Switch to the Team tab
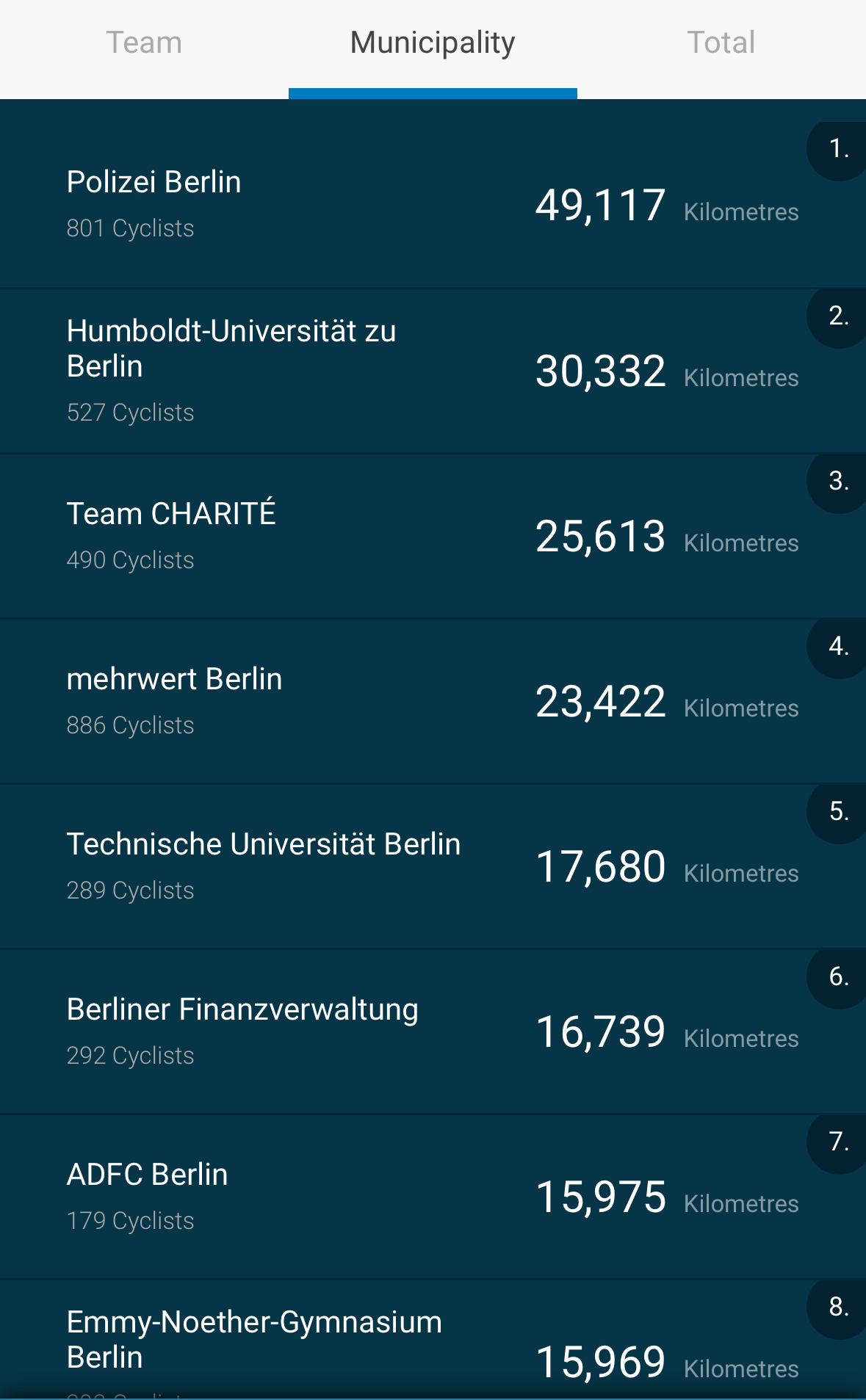 point(144,44)
